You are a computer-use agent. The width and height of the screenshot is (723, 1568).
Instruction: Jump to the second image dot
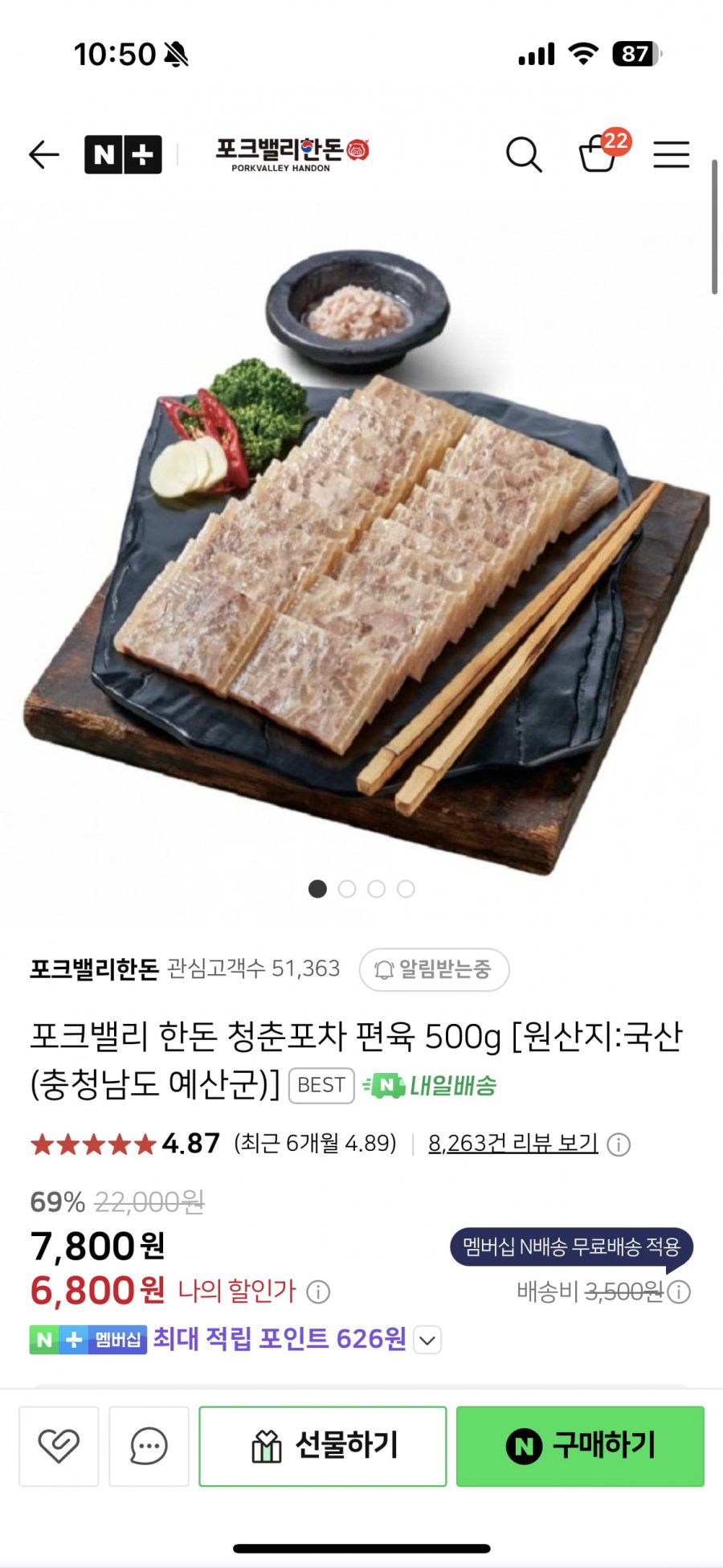coord(347,889)
